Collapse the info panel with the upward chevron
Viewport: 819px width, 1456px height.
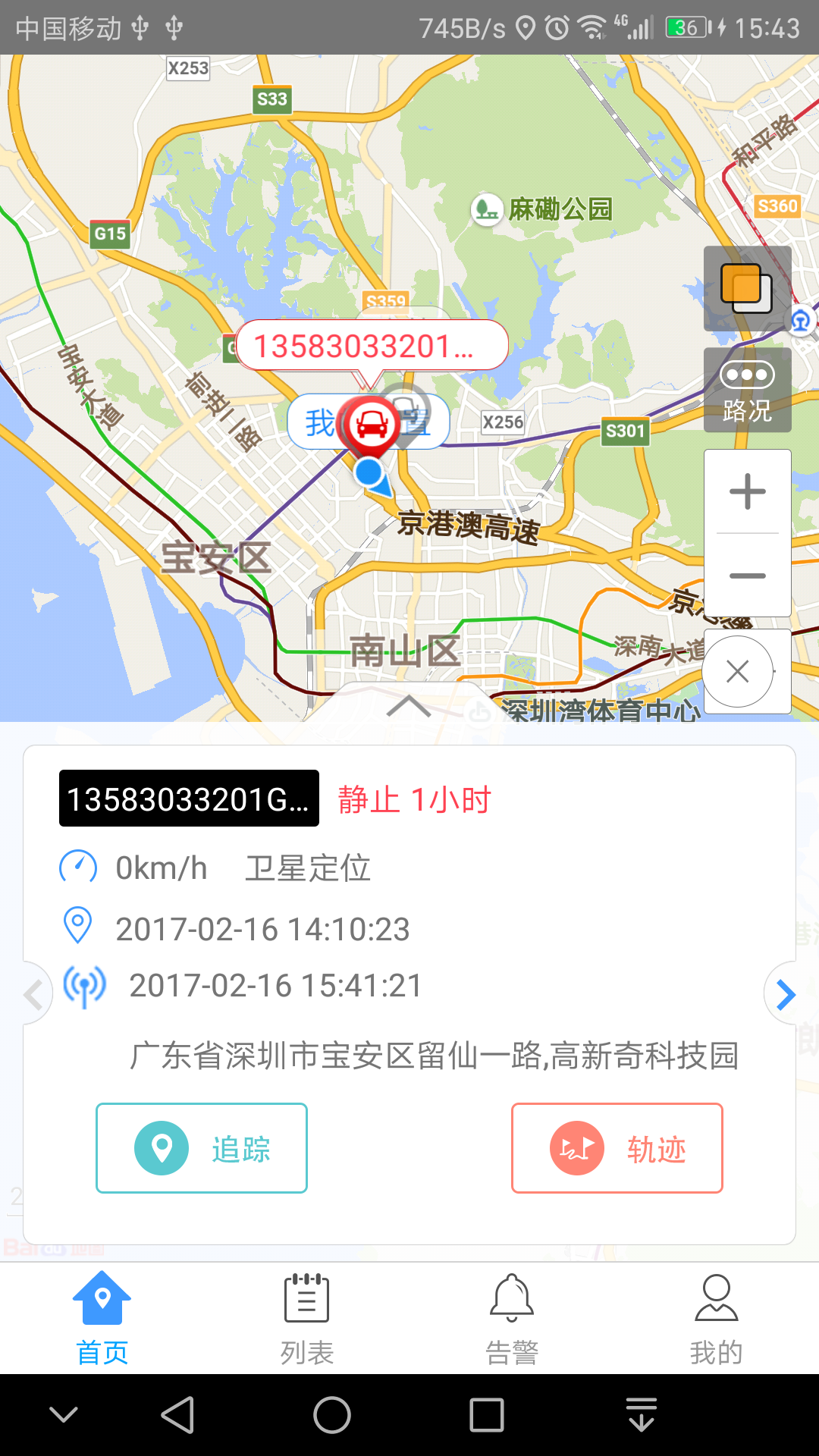(x=409, y=704)
